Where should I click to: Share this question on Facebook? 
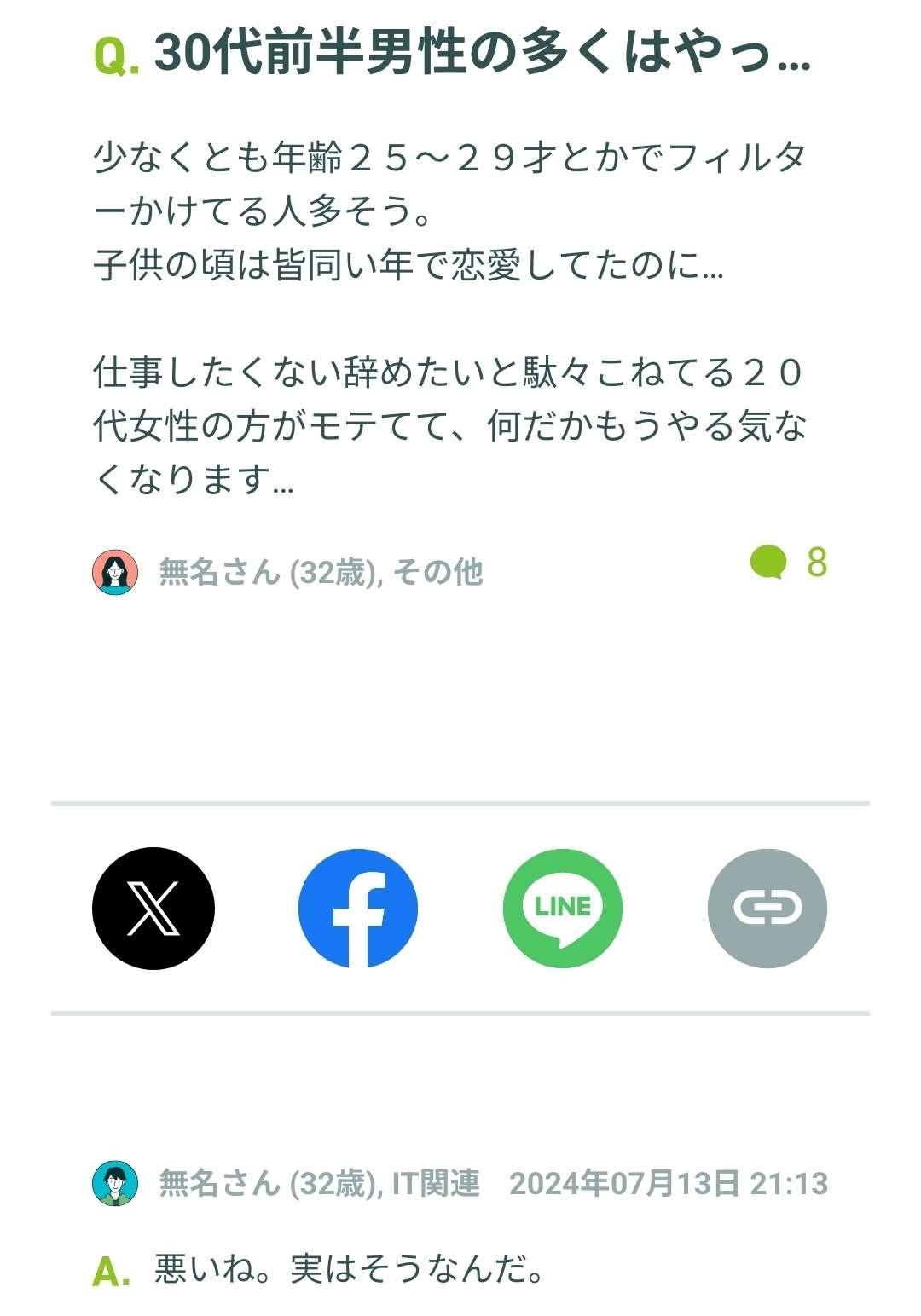point(358,908)
